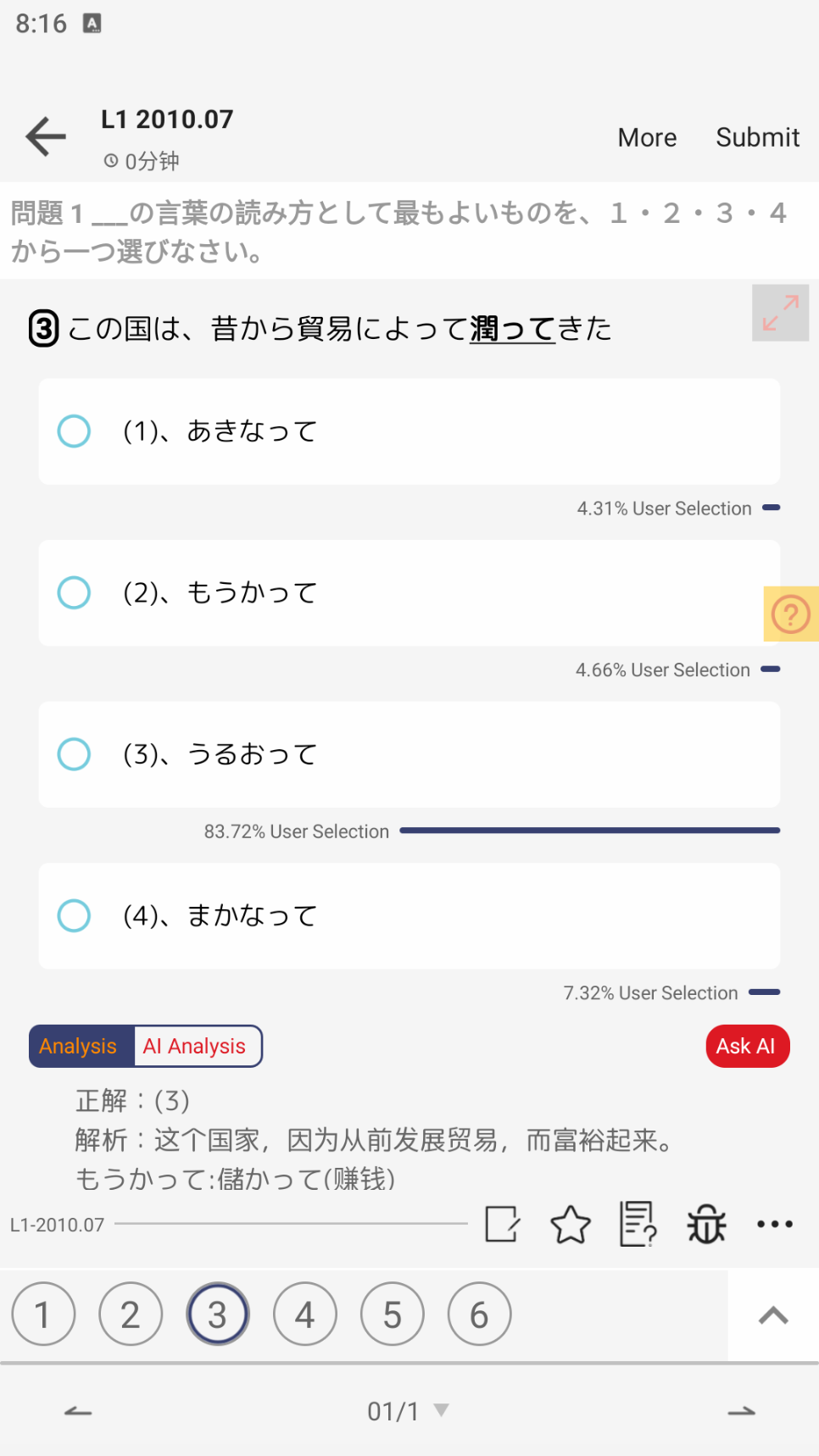This screenshot has height=1456, width=819.
Task: Expand the question to fullscreen view
Action: click(x=779, y=312)
